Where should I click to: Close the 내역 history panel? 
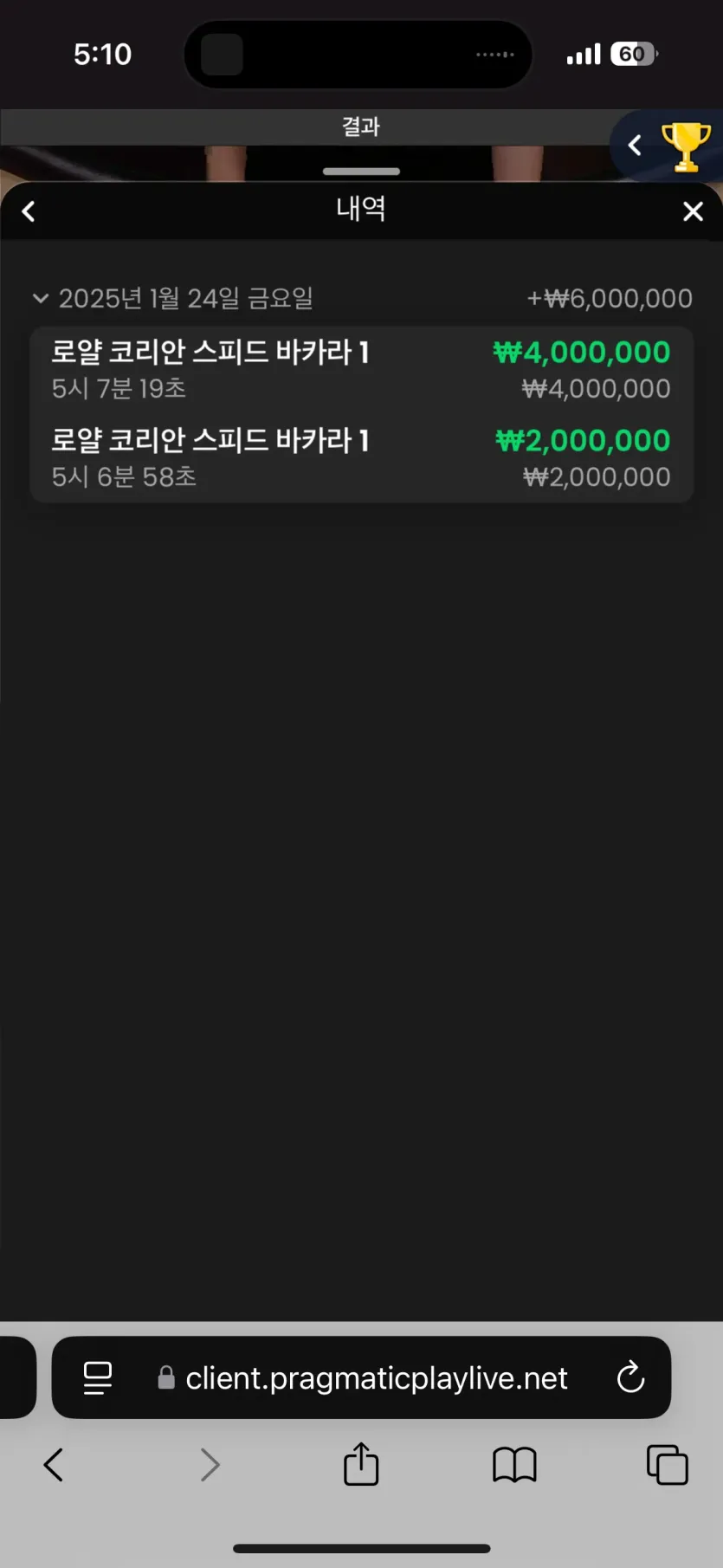[693, 211]
